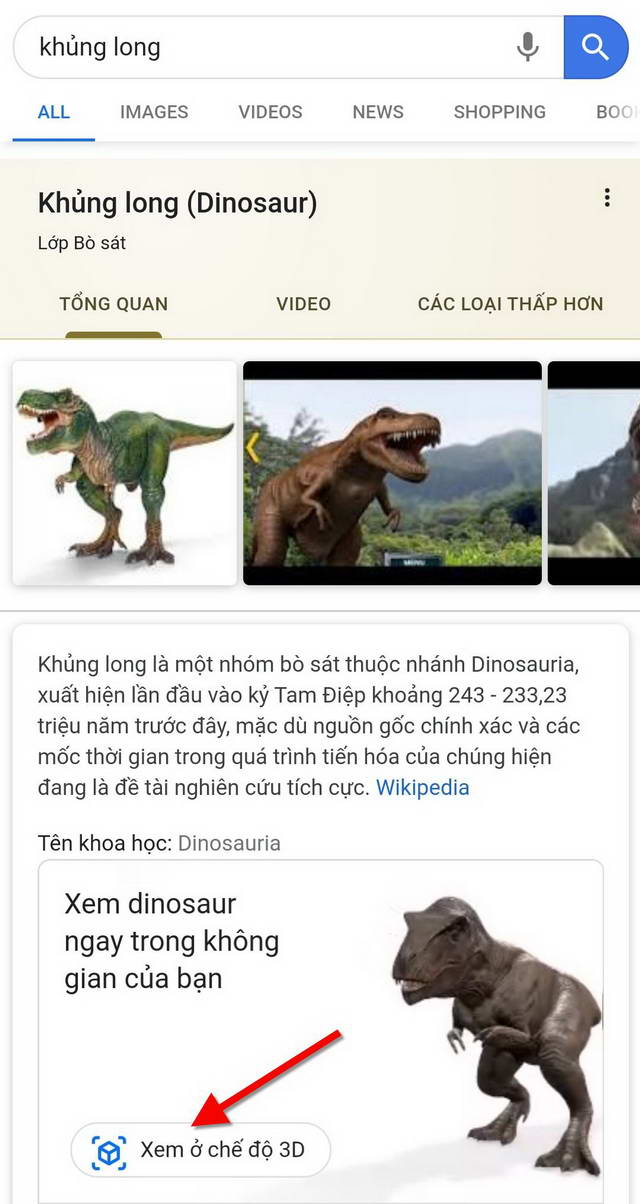Open the Wikipedia link
The image size is (640, 1204).
422,787
